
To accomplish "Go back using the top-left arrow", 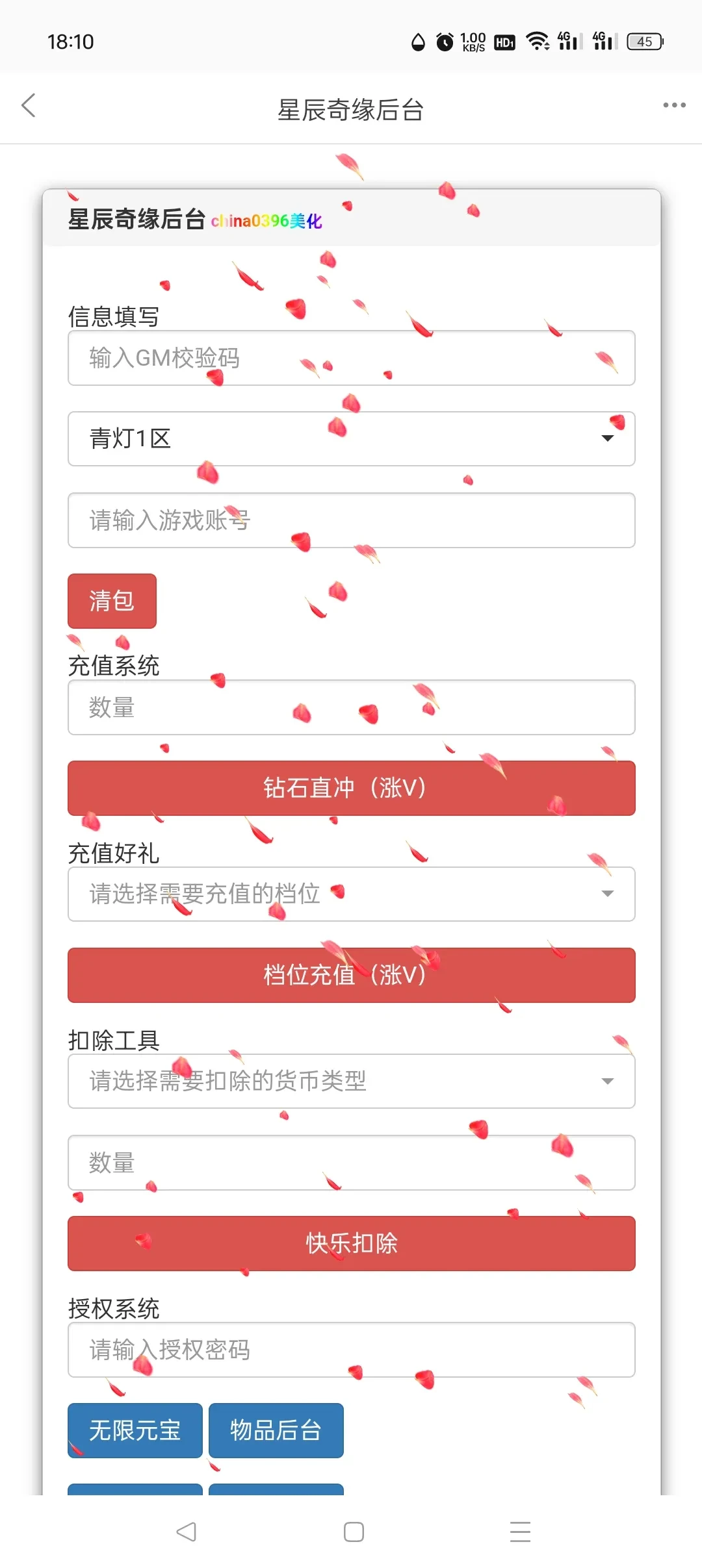I will (29, 105).
